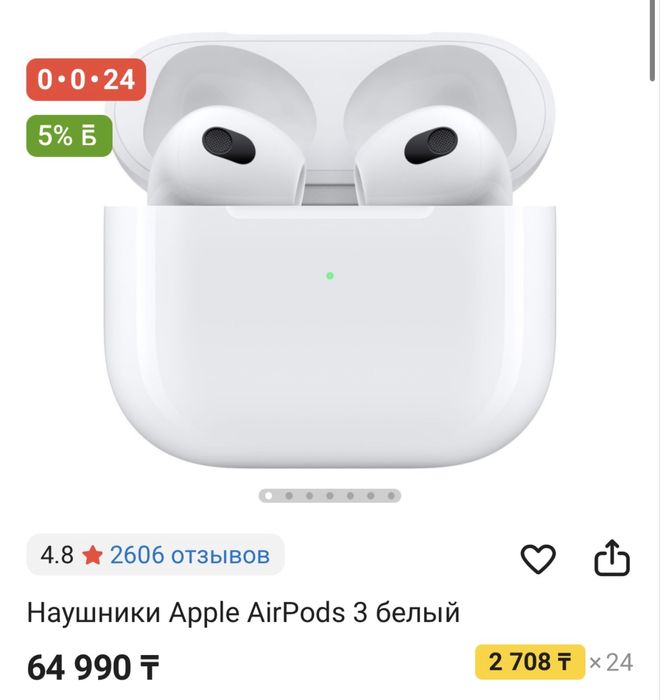View the 5% Б bonus badge details

pos(69,137)
